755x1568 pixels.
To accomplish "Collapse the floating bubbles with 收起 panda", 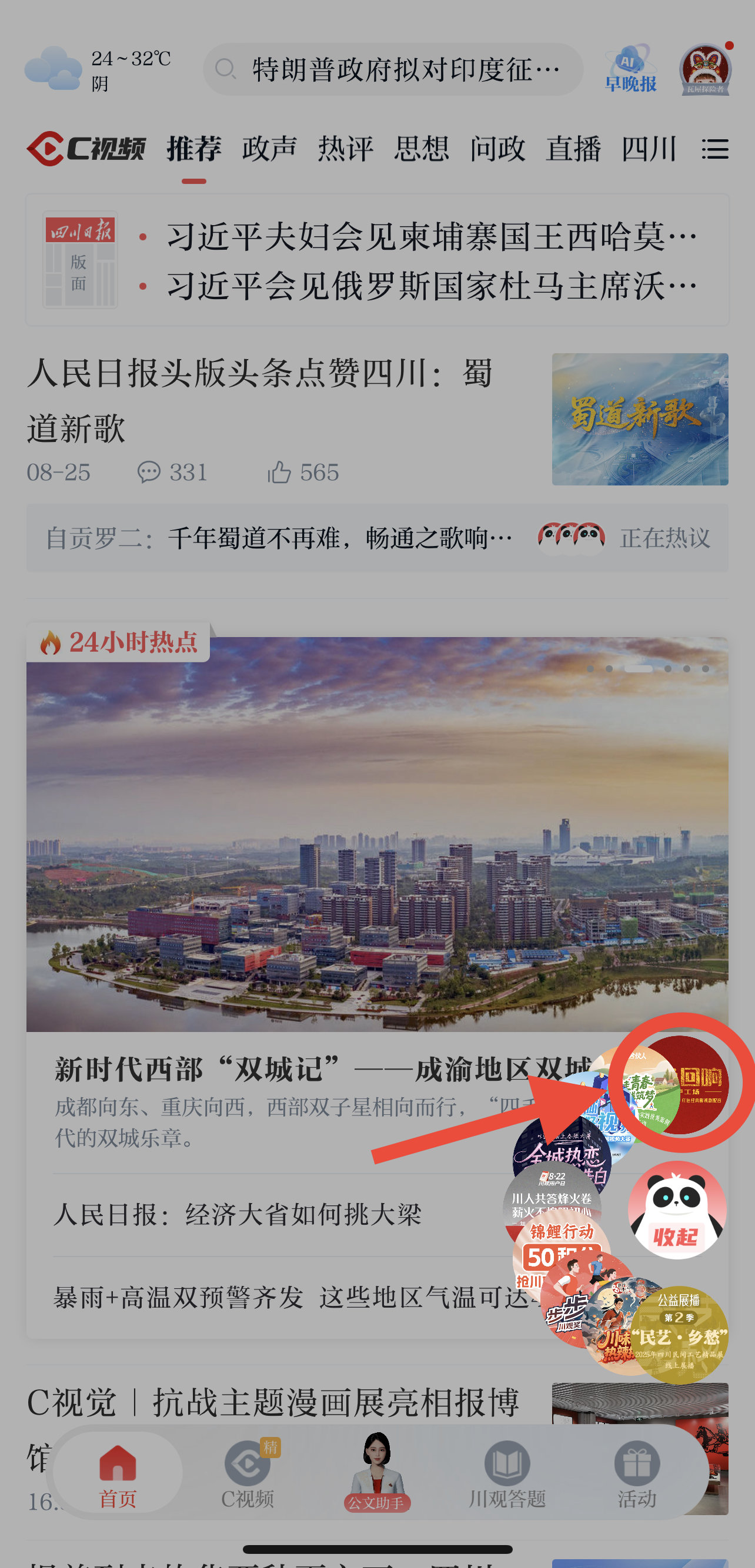I will [676, 1211].
